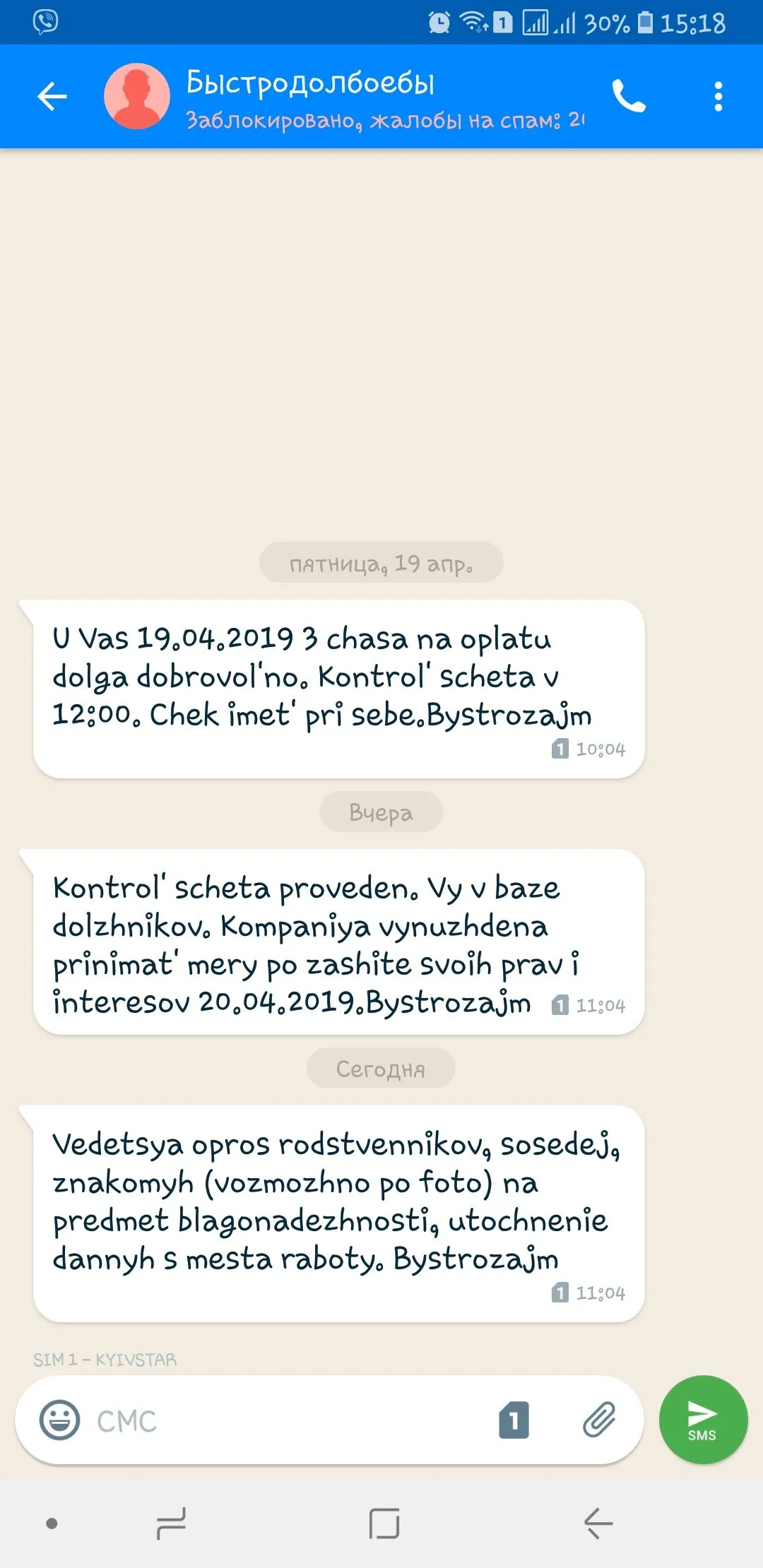The image size is (763, 1568).
Task: Open the contact avatar picture
Action: click(x=137, y=97)
